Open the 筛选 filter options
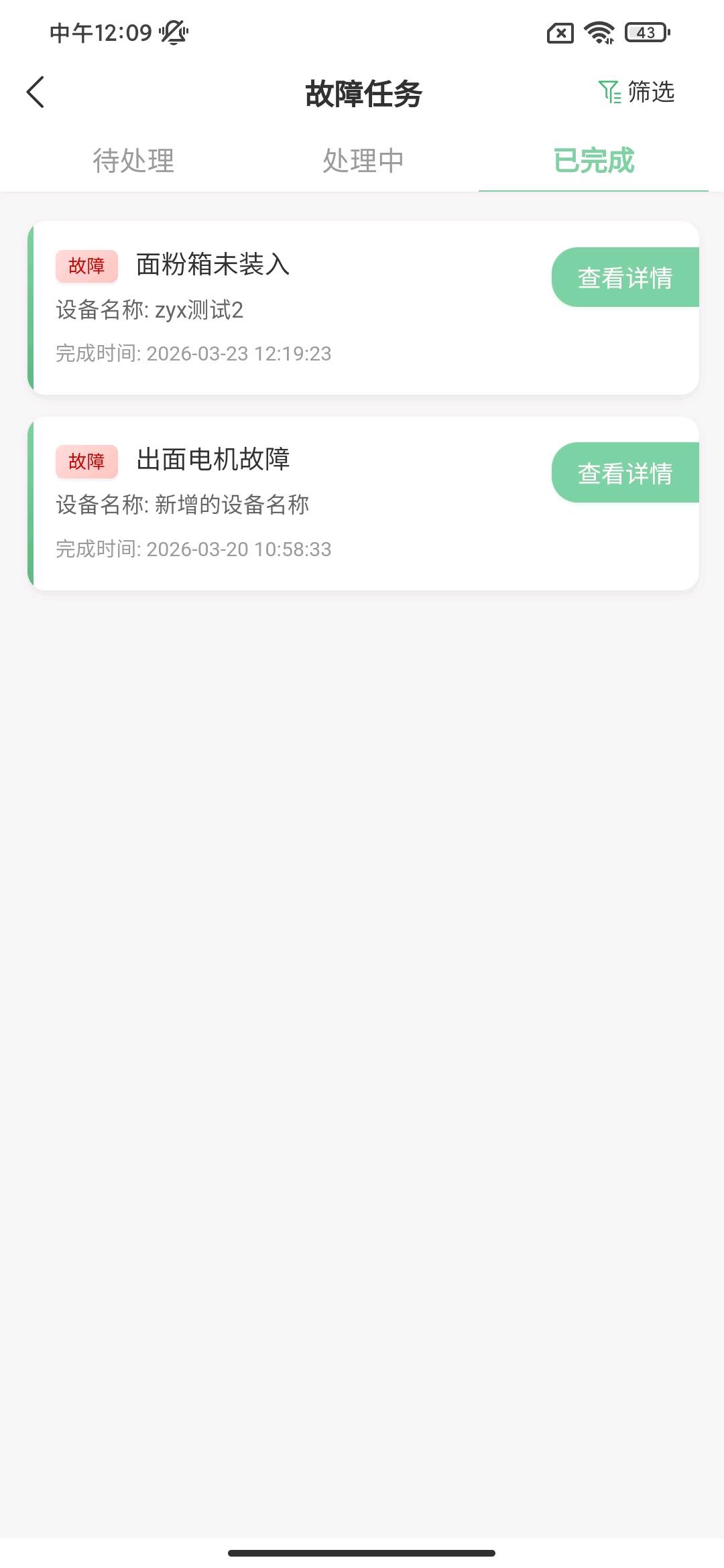 [636, 92]
